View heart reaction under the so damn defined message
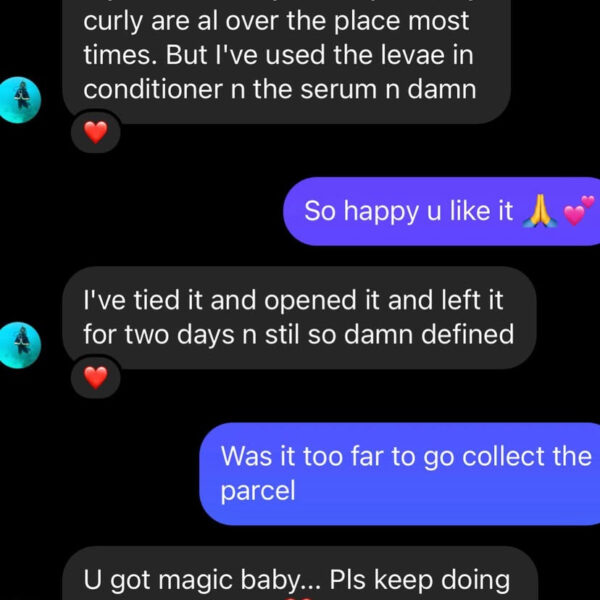The height and width of the screenshot is (600, 600). (95, 377)
